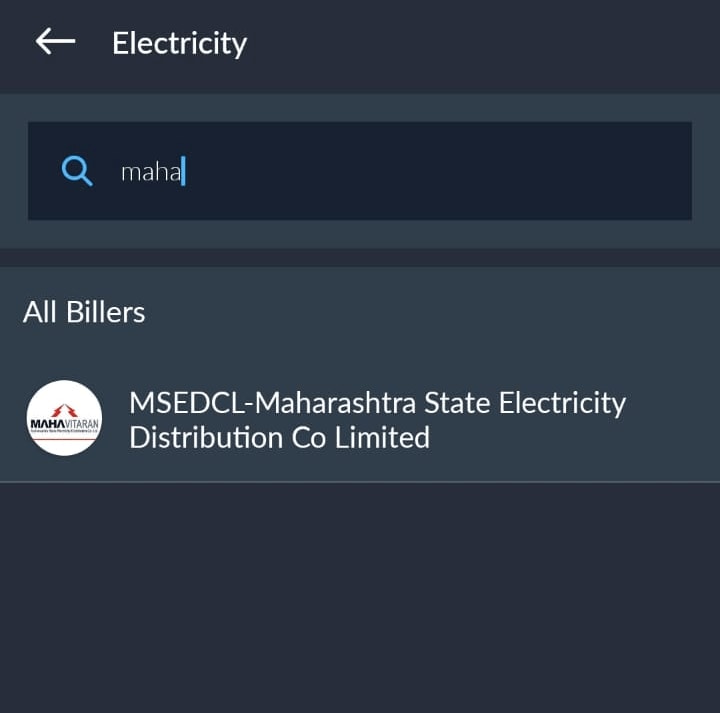Go back from the Electricity screen
Screen dimensions: 720x713
pos(56,42)
